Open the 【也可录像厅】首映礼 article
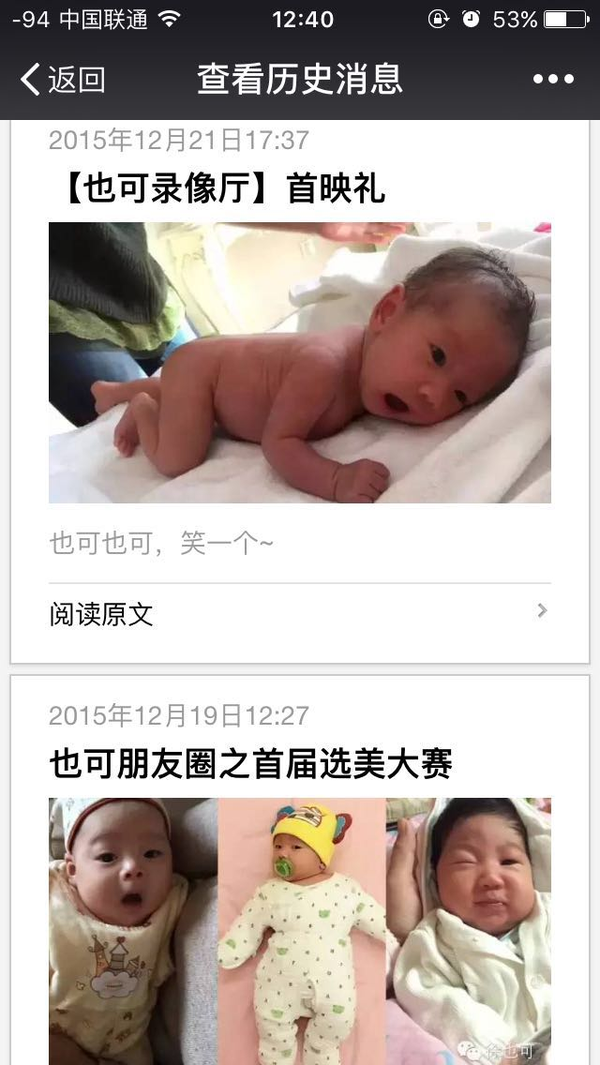600x1065 pixels. [217, 188]
